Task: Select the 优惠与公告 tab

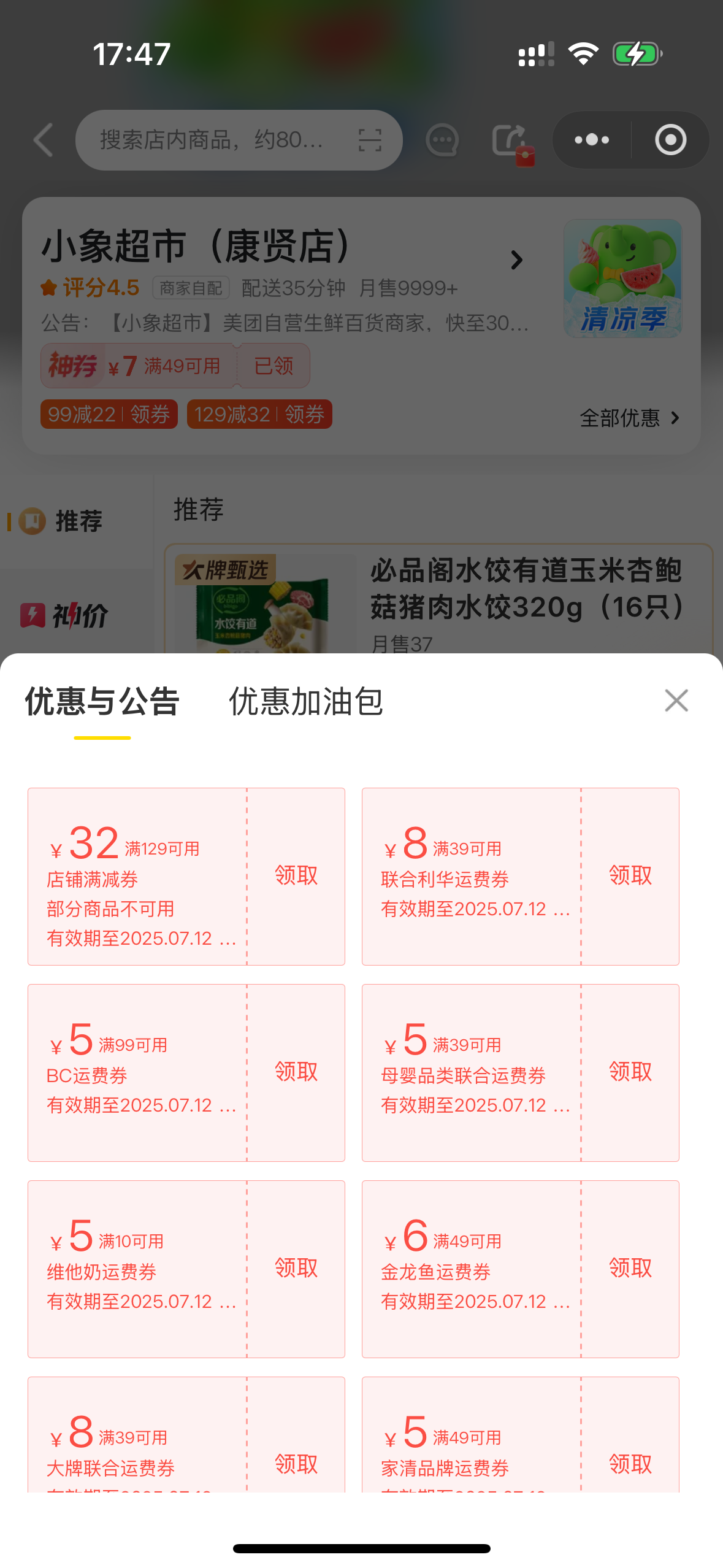Action: click(102, 701)
